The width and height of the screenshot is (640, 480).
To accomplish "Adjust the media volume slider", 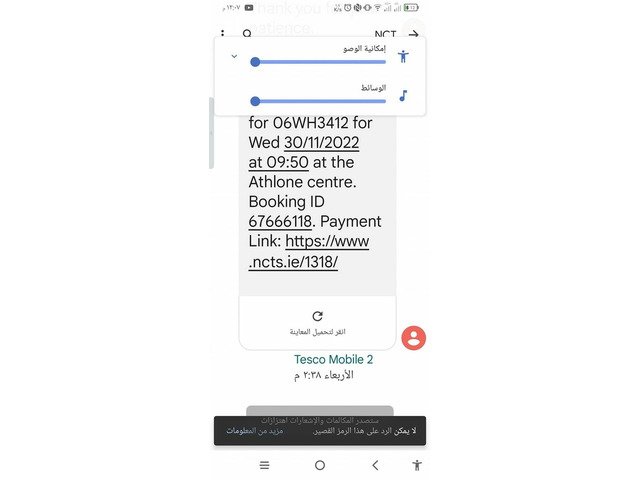I will point(255,101).
